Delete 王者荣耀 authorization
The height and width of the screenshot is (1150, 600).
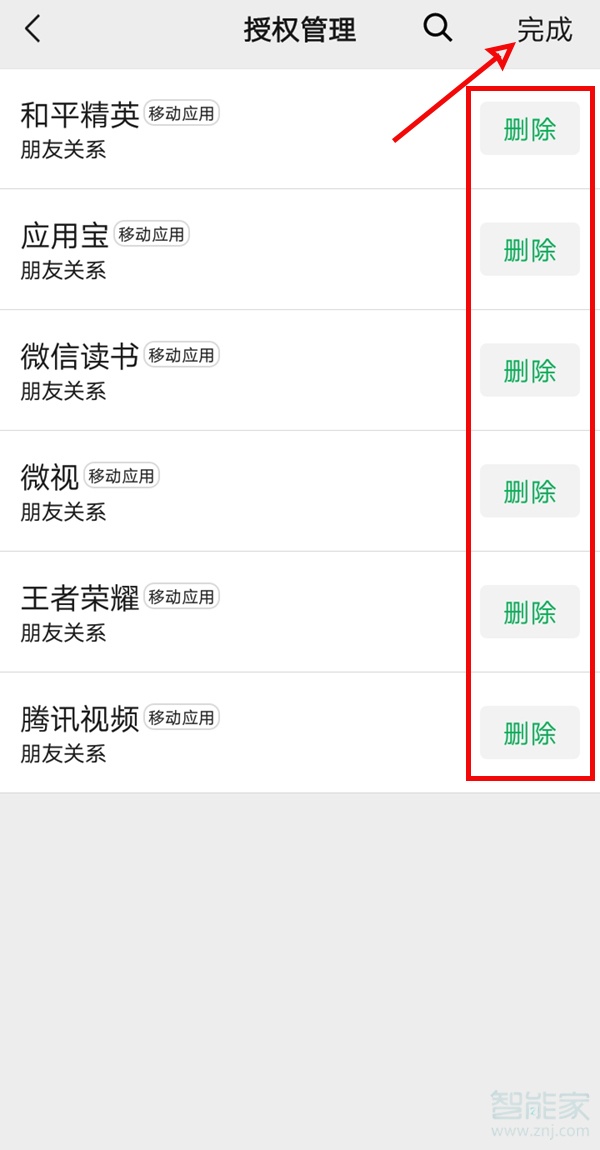(x=530, y=612)
